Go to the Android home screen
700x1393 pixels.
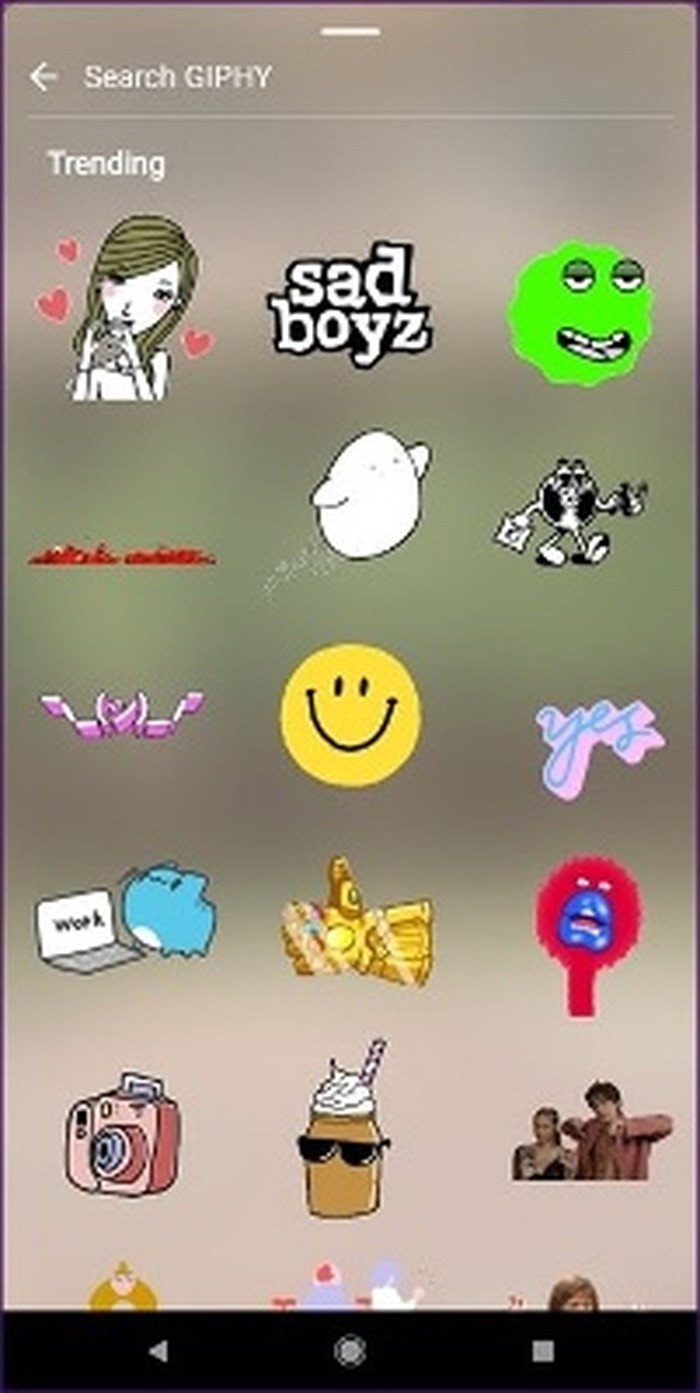(x=350, y=1351)
